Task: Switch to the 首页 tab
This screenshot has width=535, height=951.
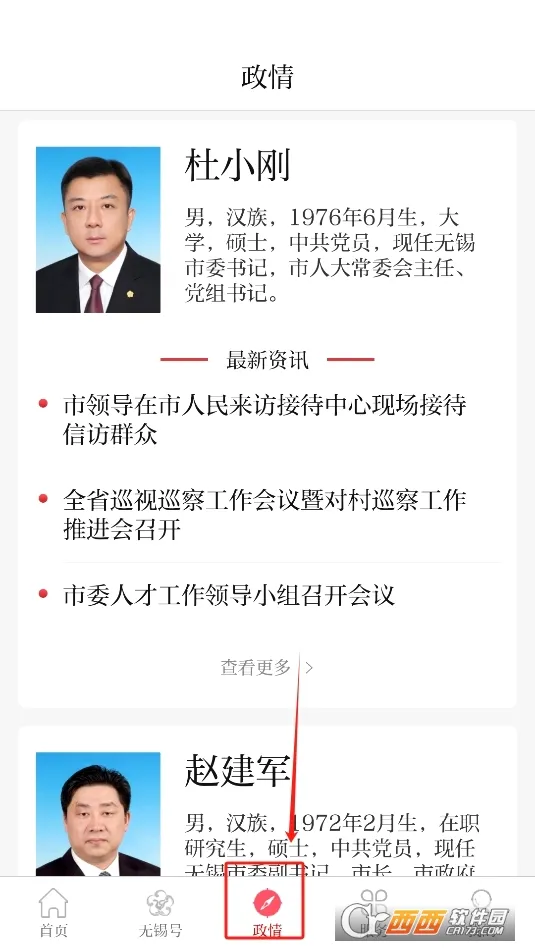Action: (x=53, y=913)
